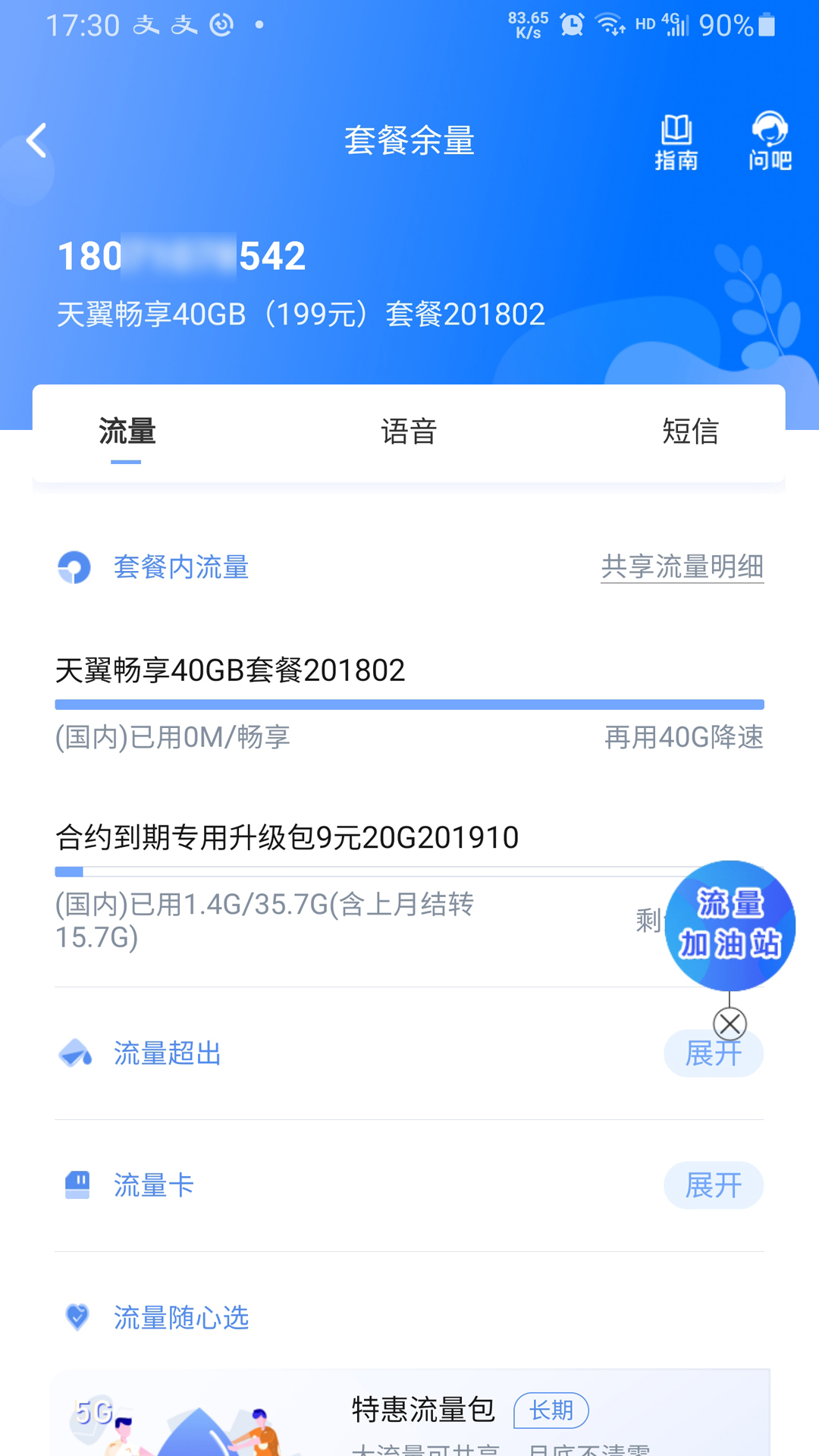Open the 指南 guide icon
Viewport: 819px width, 1456px height.
point(677,141)
